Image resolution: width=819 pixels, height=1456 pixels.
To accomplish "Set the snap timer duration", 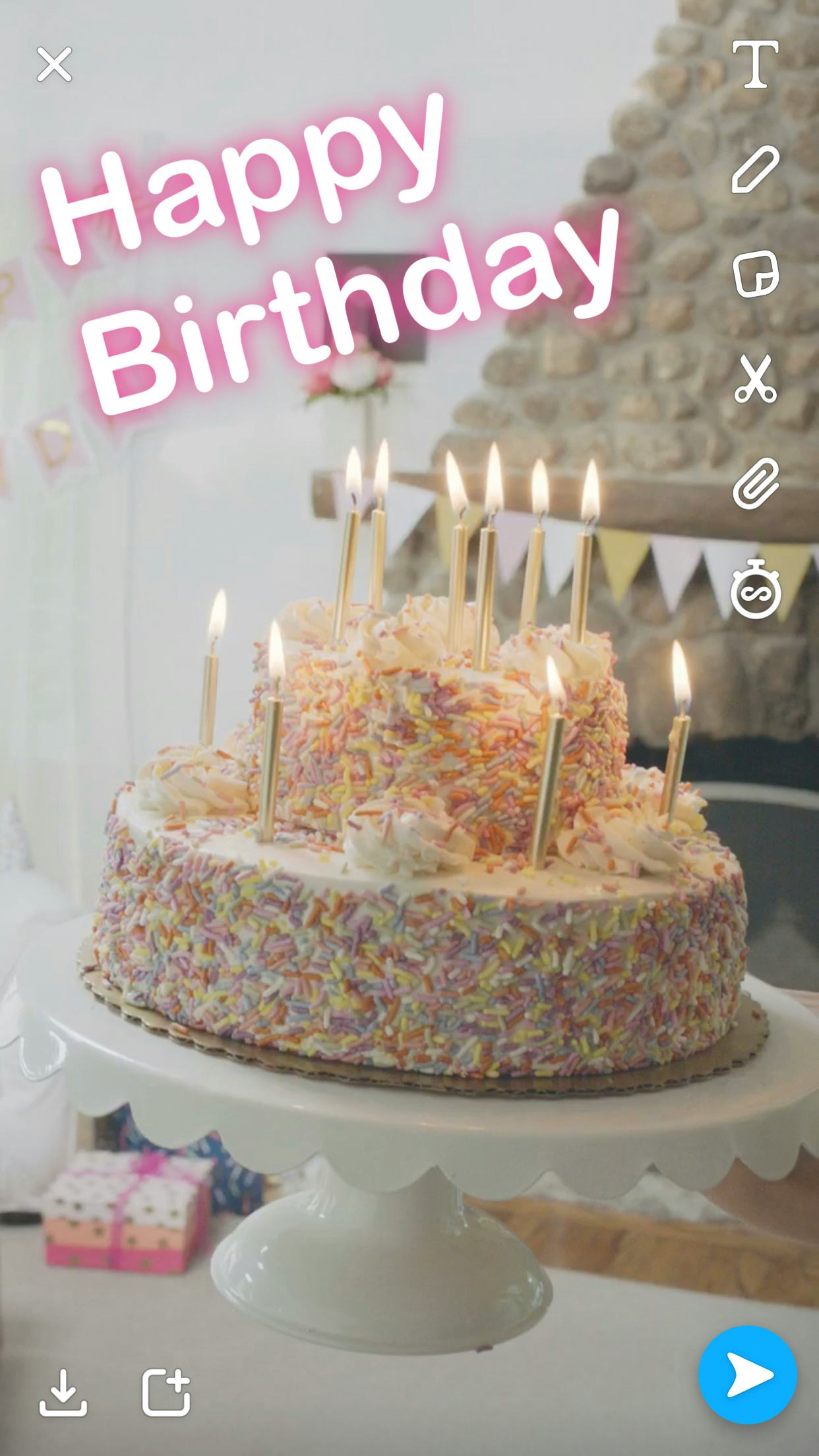I will 756,590.
